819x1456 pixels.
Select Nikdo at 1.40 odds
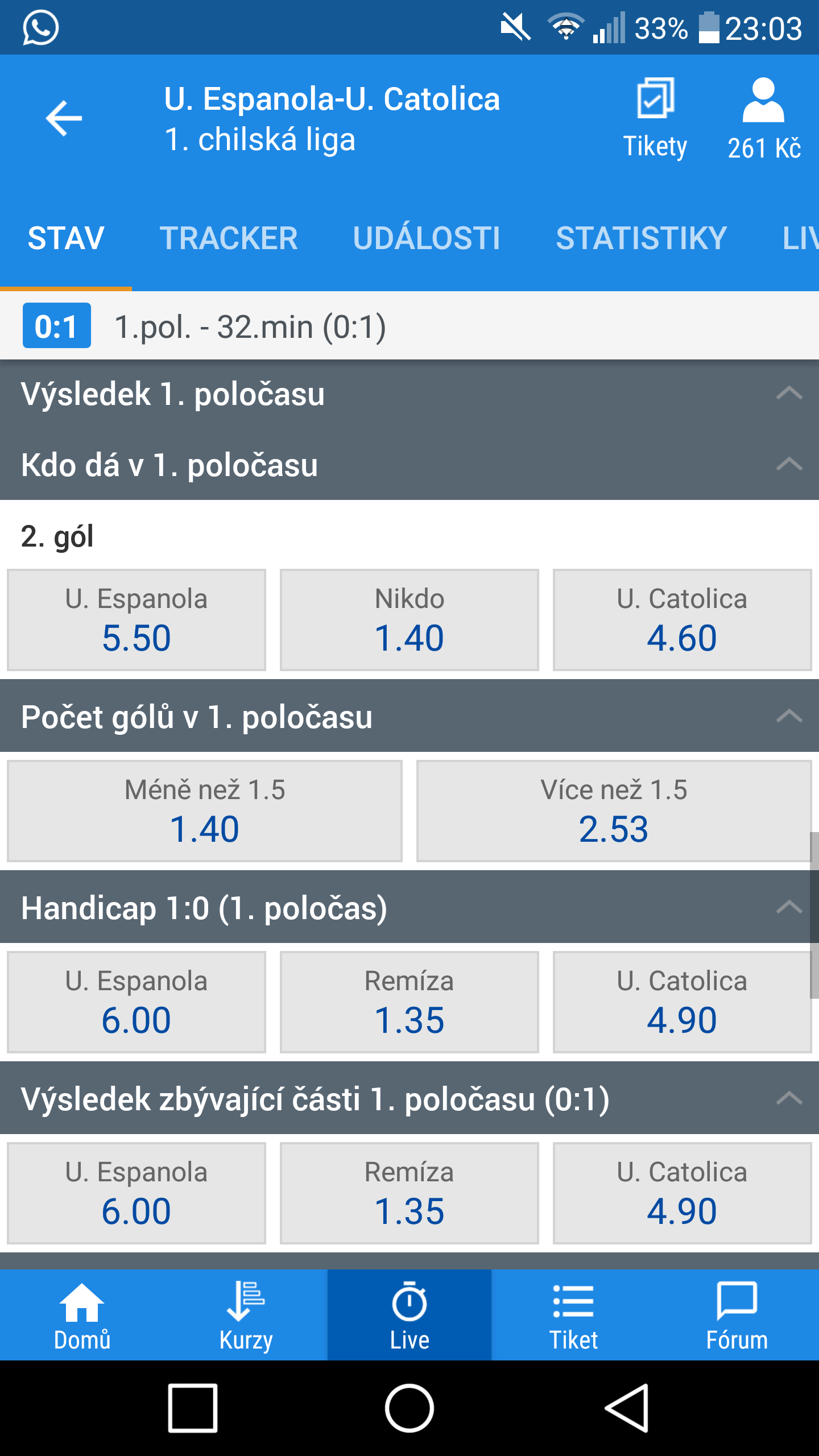coord(409,620)
